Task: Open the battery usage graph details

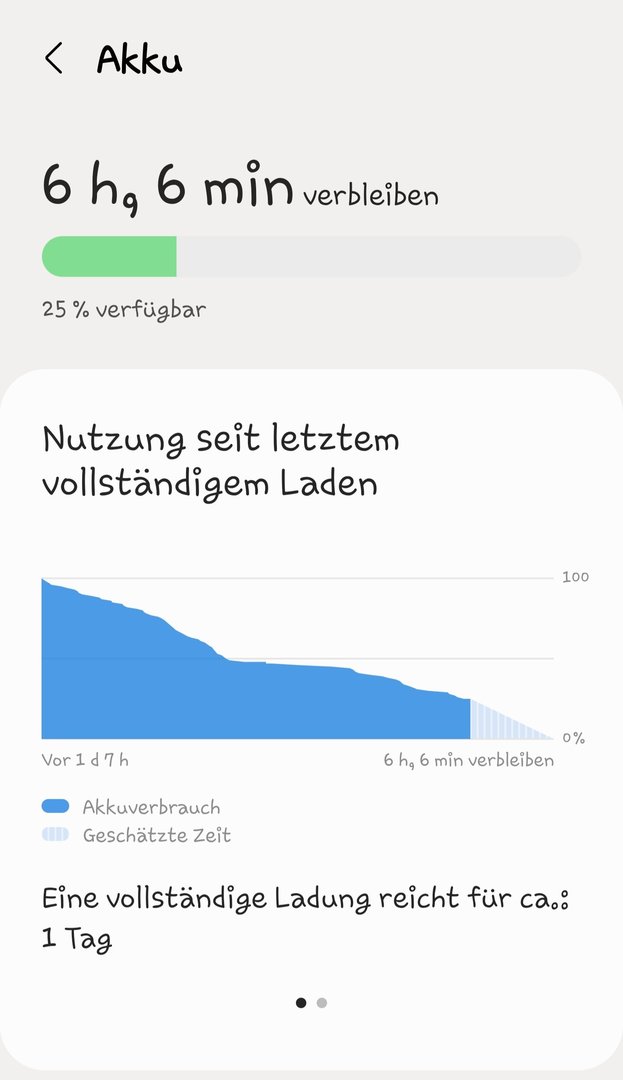Action: (297, 658)
